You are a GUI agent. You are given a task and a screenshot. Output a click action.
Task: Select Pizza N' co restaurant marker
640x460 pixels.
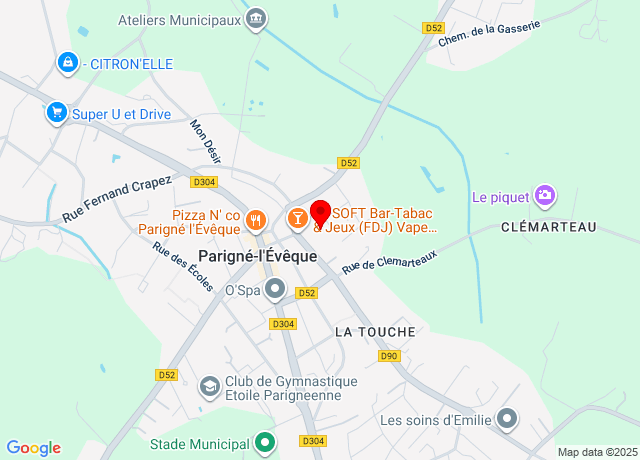pyautogui.click(x=256, y=219)
